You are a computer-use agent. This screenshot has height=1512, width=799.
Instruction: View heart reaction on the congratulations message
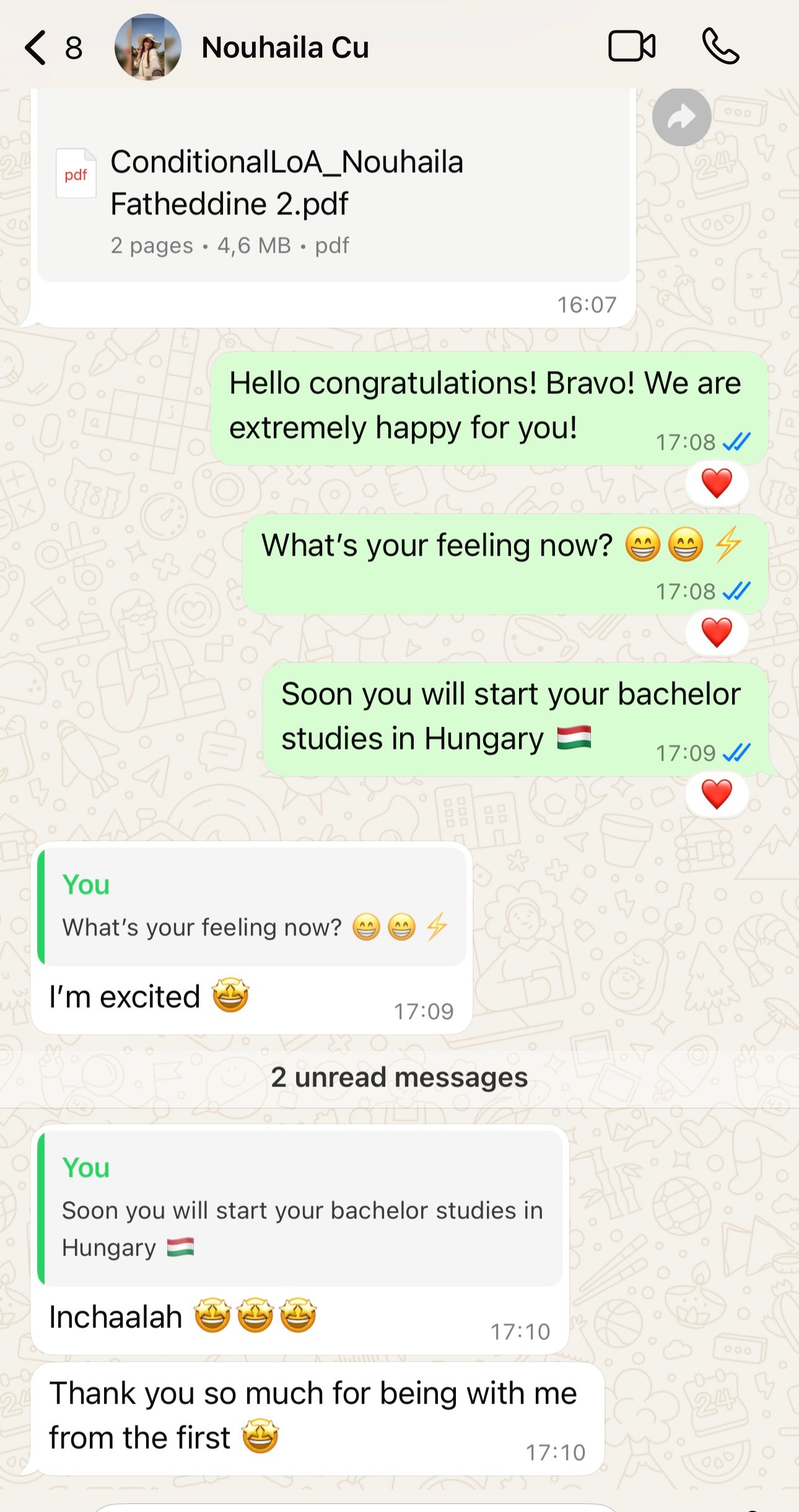coord(717,483)
